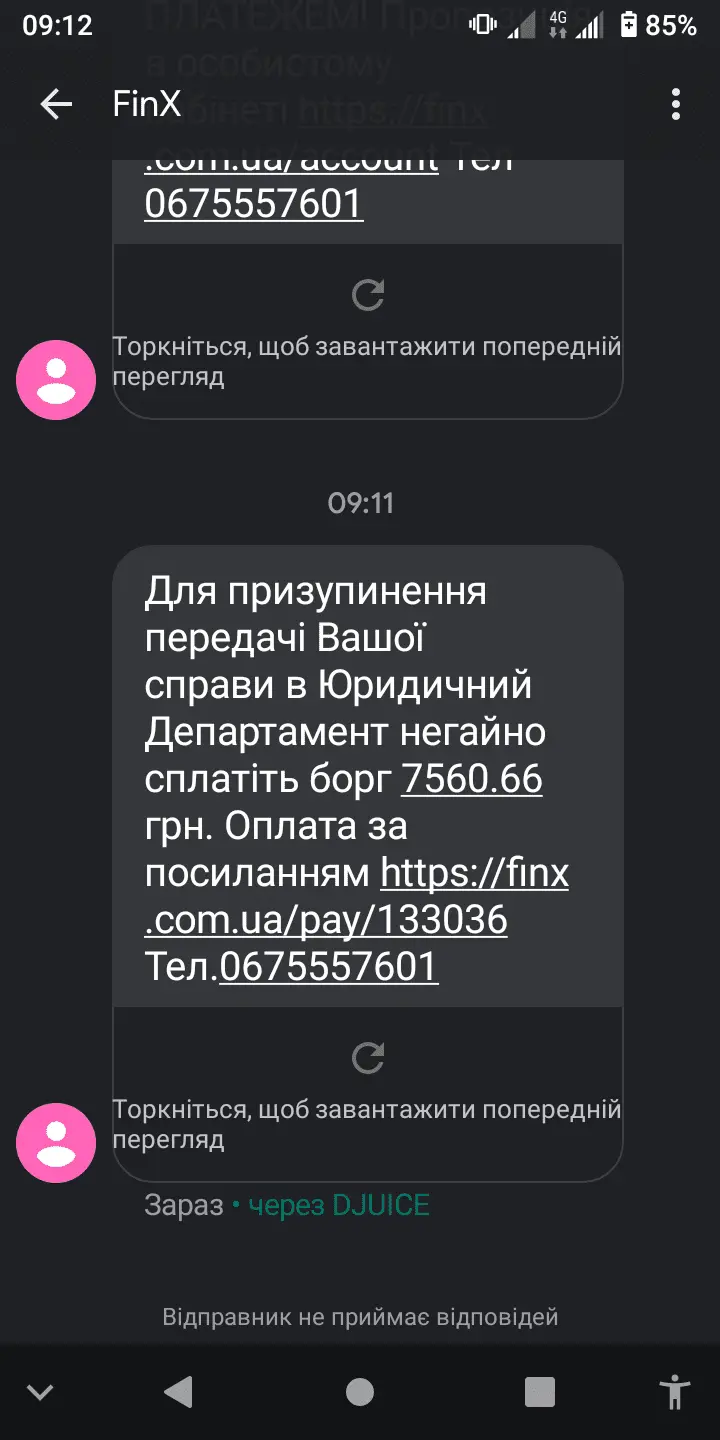Call 0675557601 from the 09:11 message

(x=329, y=967)
